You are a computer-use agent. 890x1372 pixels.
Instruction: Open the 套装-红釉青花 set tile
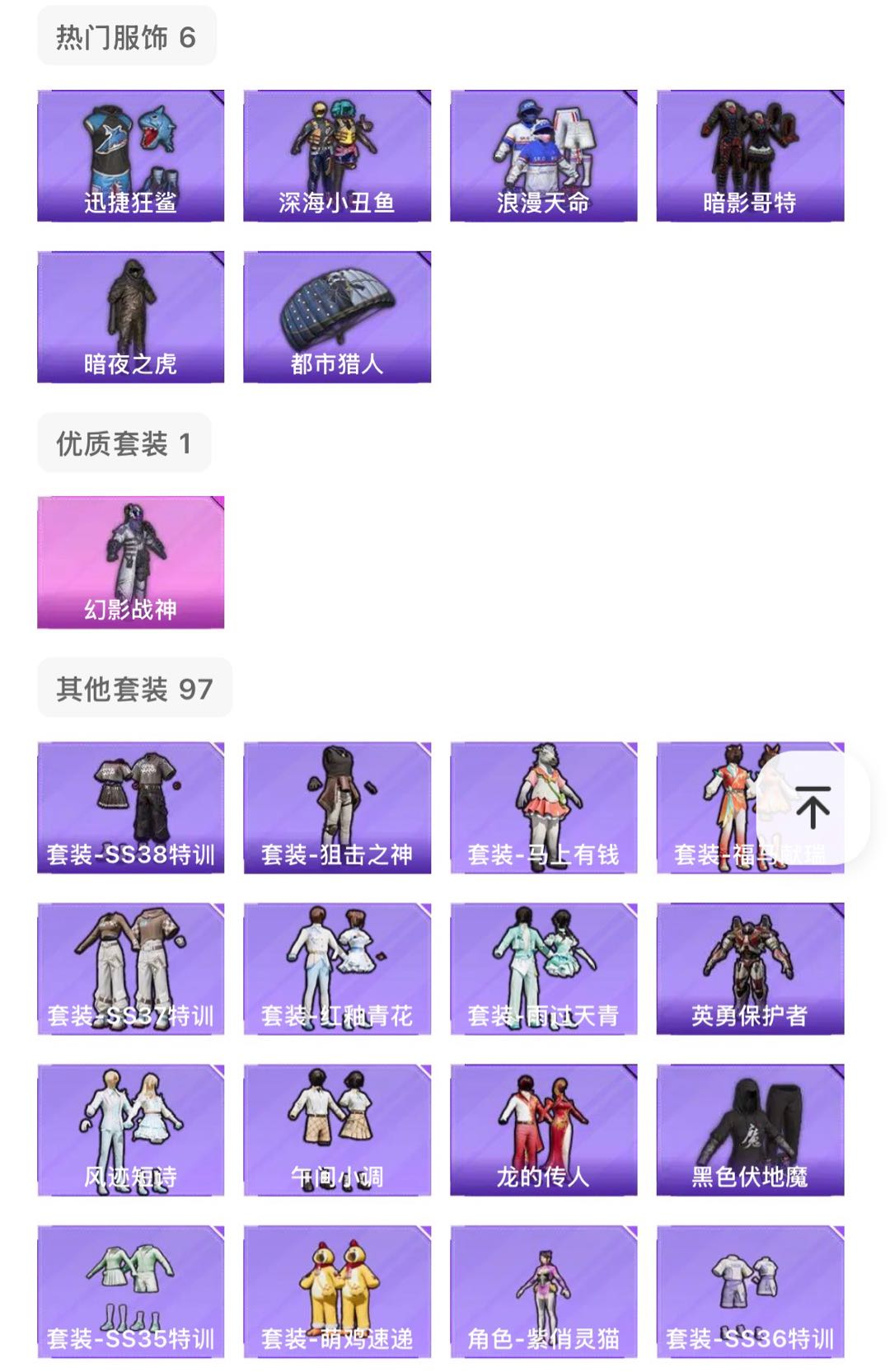[337, 969]
